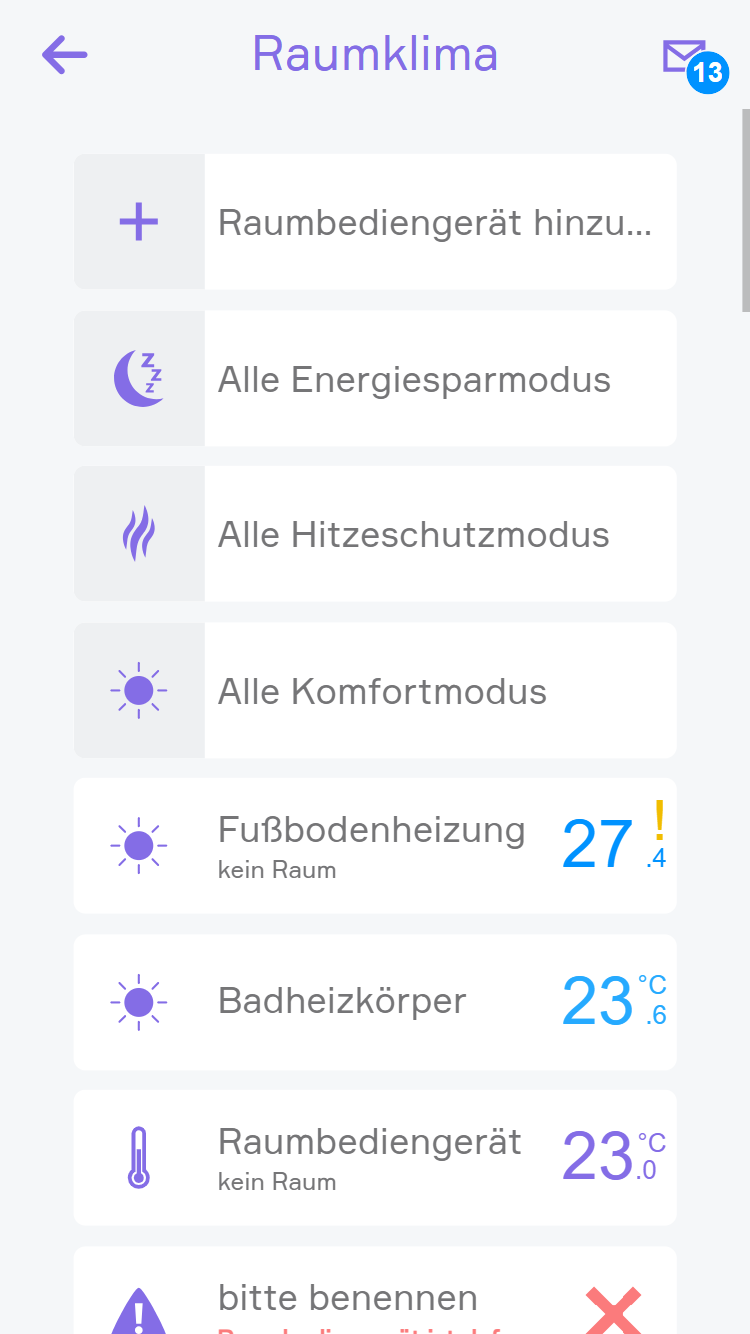Set all rooms to Hitzeschutzmodus
This screenshot has height=1334, width=750.
coord(375,534)
